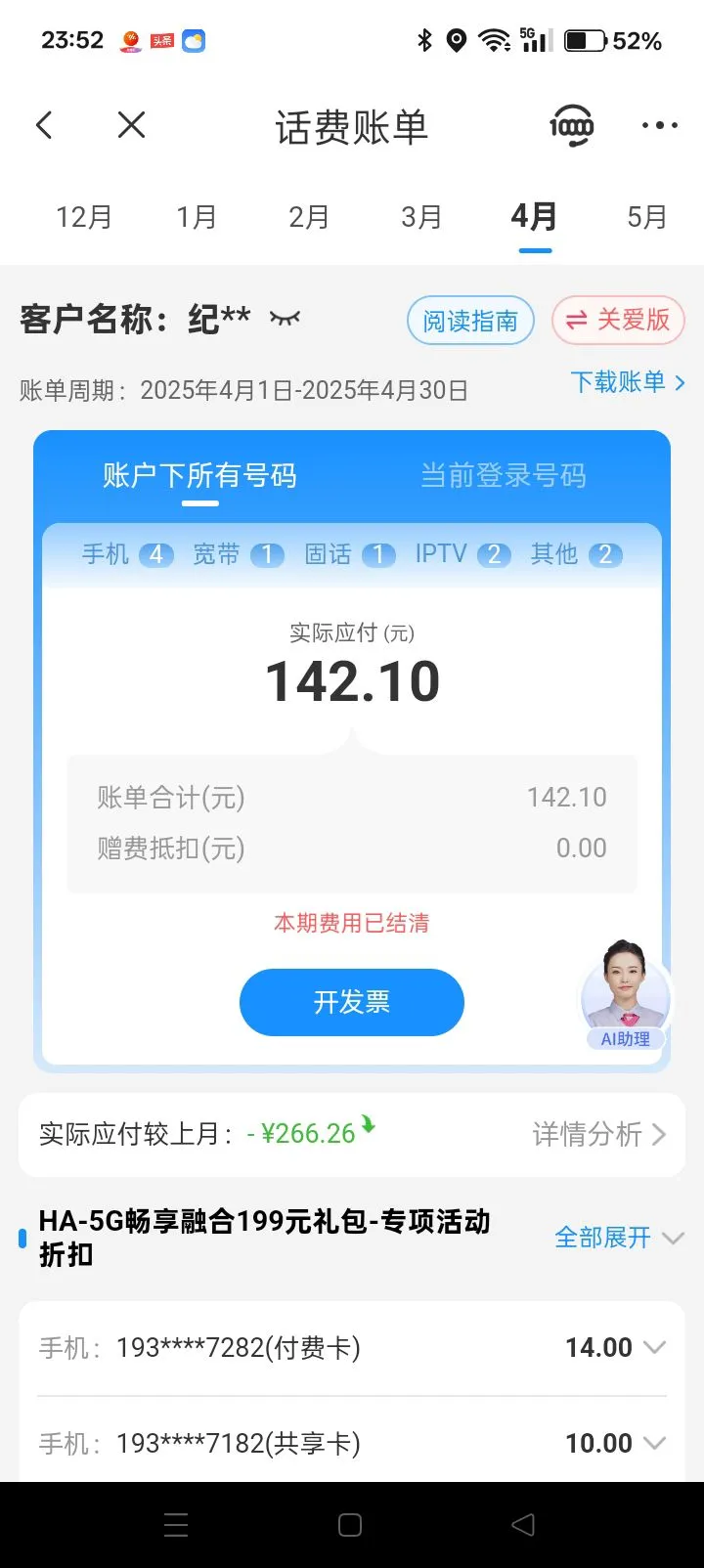The width and height of the screenshot is (704, 1568).
Task: Filter by IPTV service type
Action: click(x=462, y=554)
